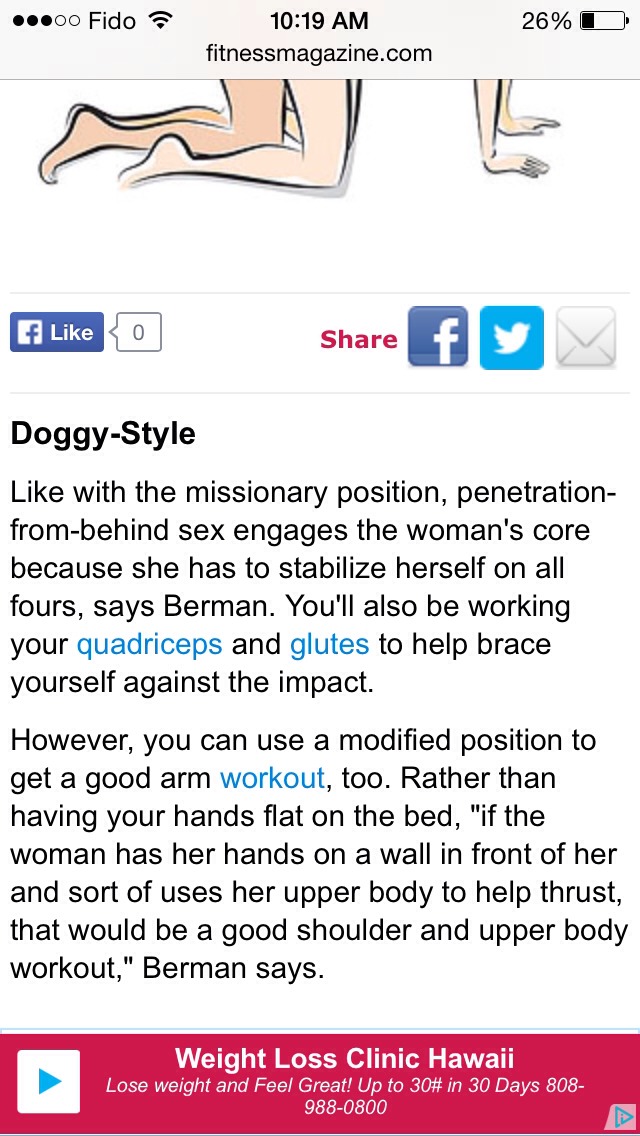This screenshot has width=640, height=1136.
Task: Follow the workout link
Action: pos(272,778)
